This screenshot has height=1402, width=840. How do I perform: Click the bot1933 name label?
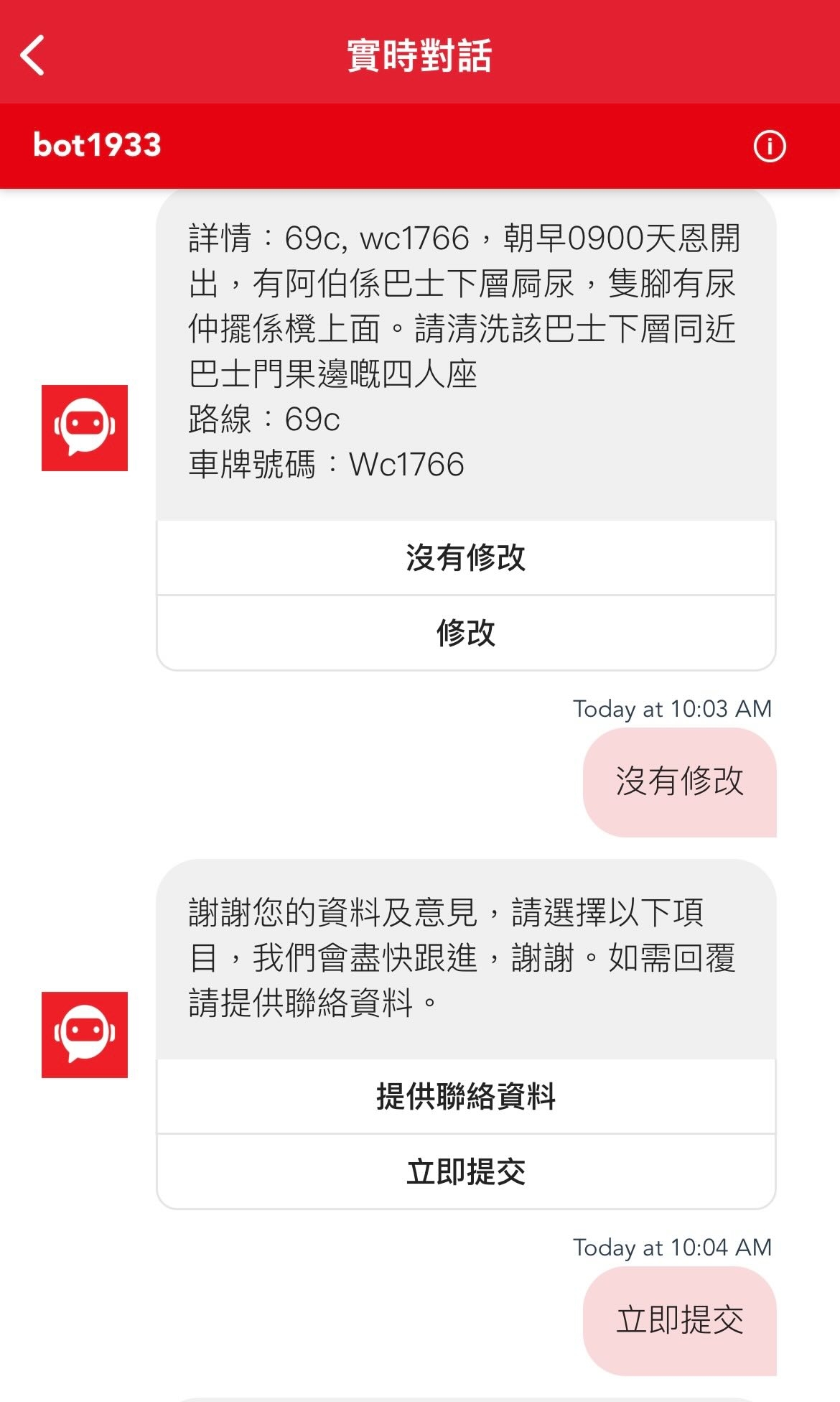coord(98,145)
